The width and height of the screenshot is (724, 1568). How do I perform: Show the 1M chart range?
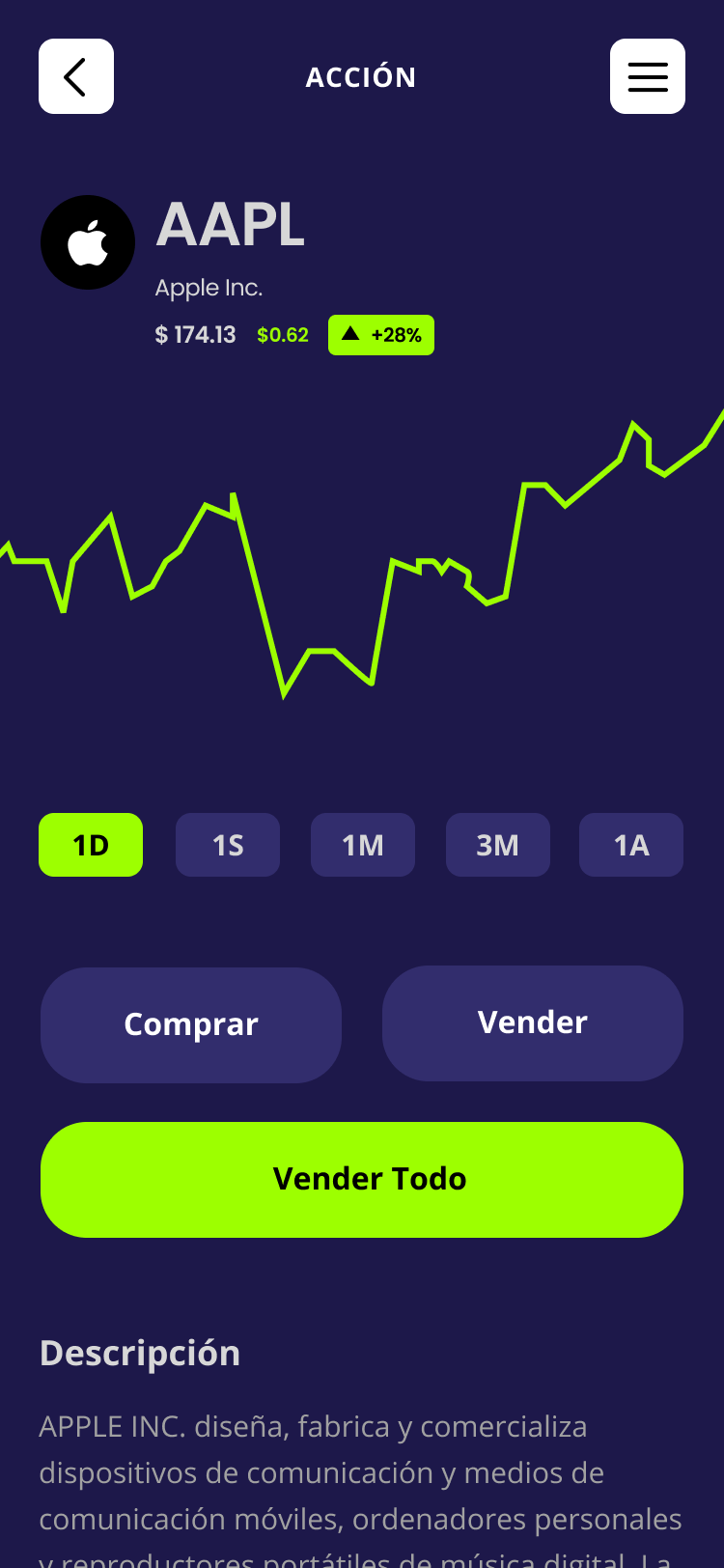(363, 845)
